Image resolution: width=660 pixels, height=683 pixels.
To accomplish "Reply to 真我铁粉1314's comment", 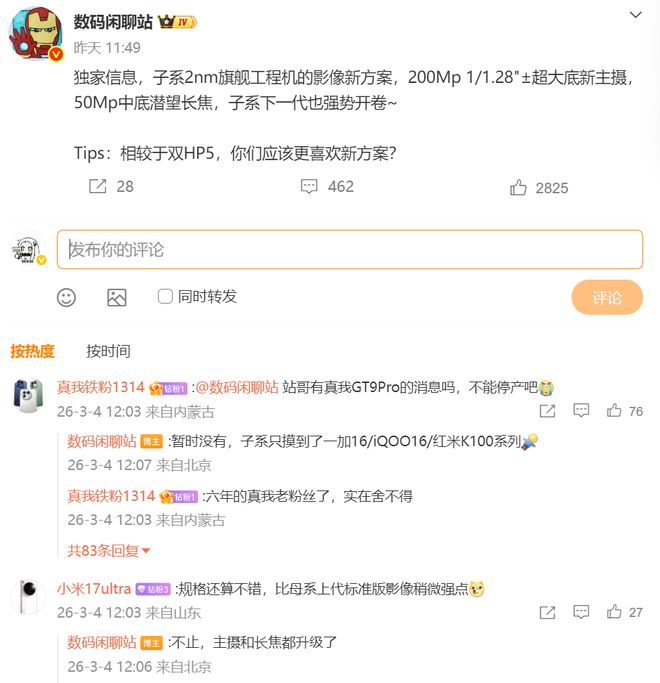I will point(581,411).
